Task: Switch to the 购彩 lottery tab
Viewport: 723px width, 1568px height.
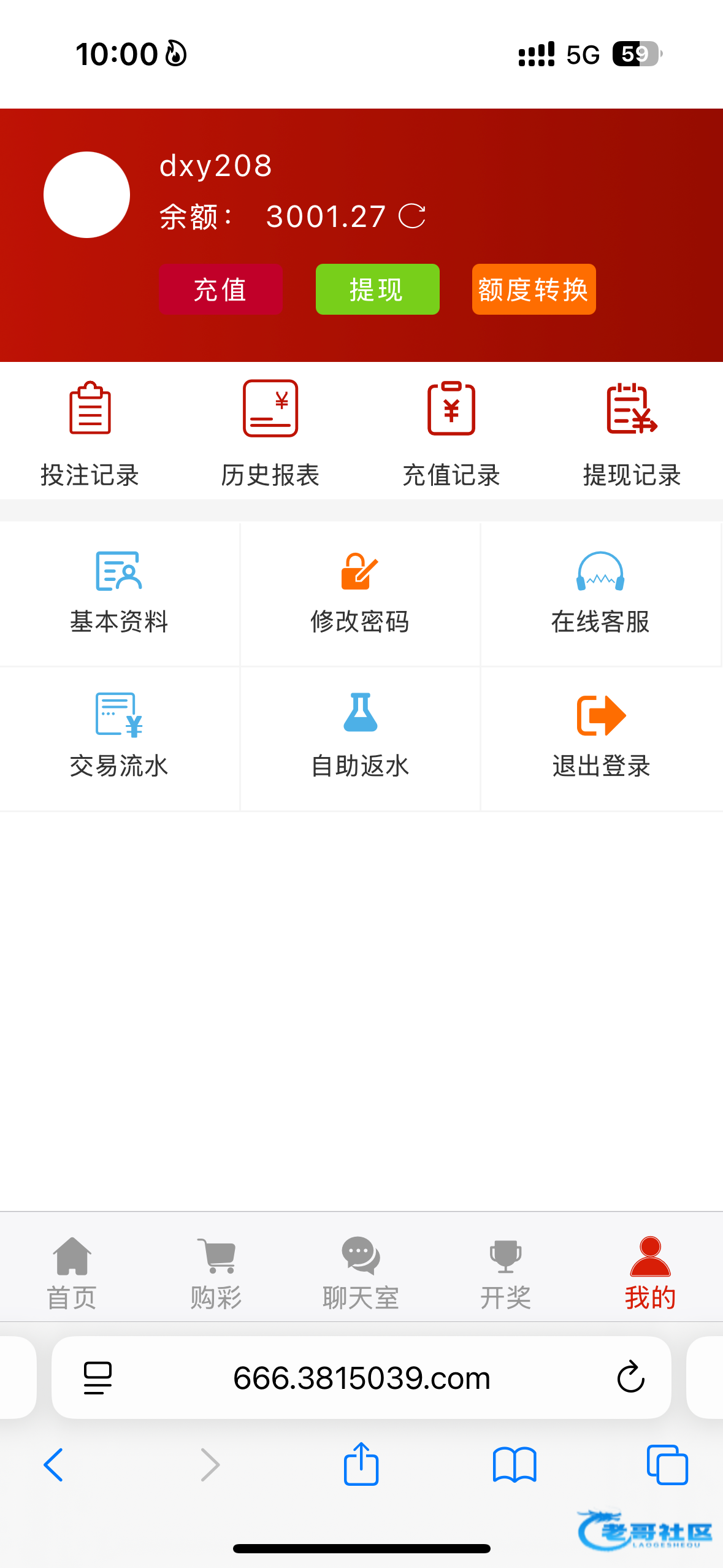Action: click(216, 1272)
